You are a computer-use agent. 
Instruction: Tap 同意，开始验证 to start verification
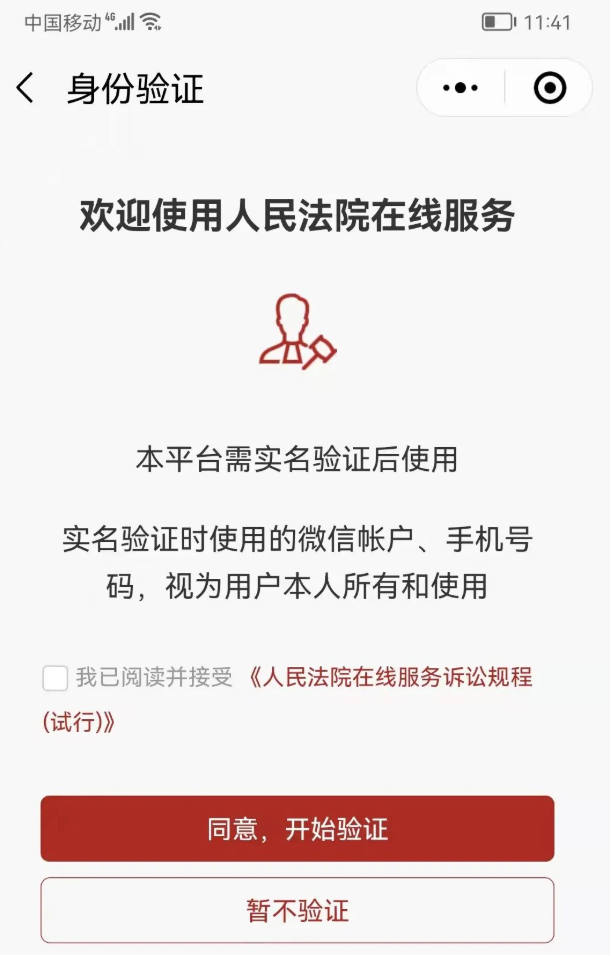pos(297,829)
